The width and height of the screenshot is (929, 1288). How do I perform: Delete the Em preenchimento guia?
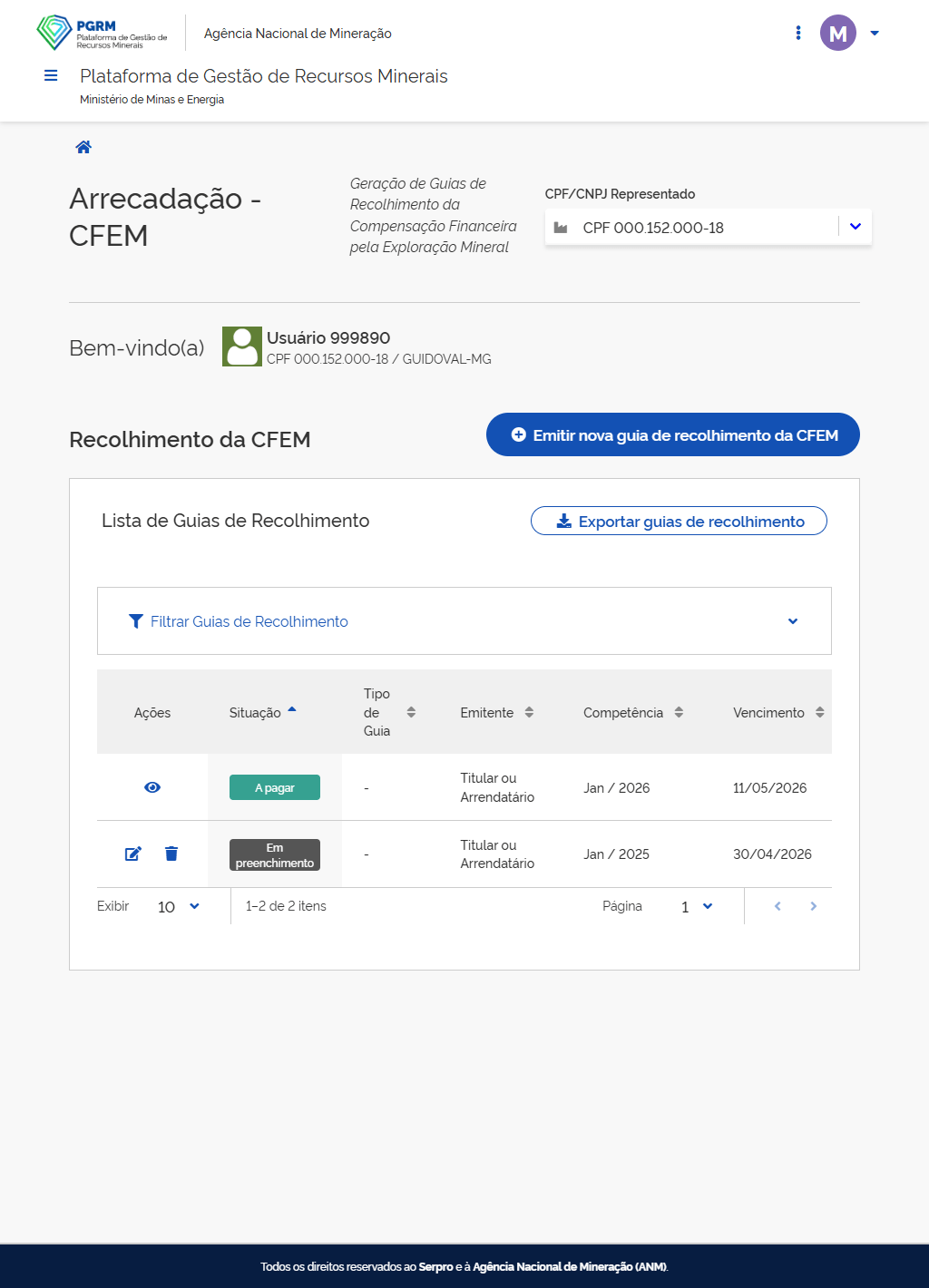pyautogui.click(x=171, y=854)
